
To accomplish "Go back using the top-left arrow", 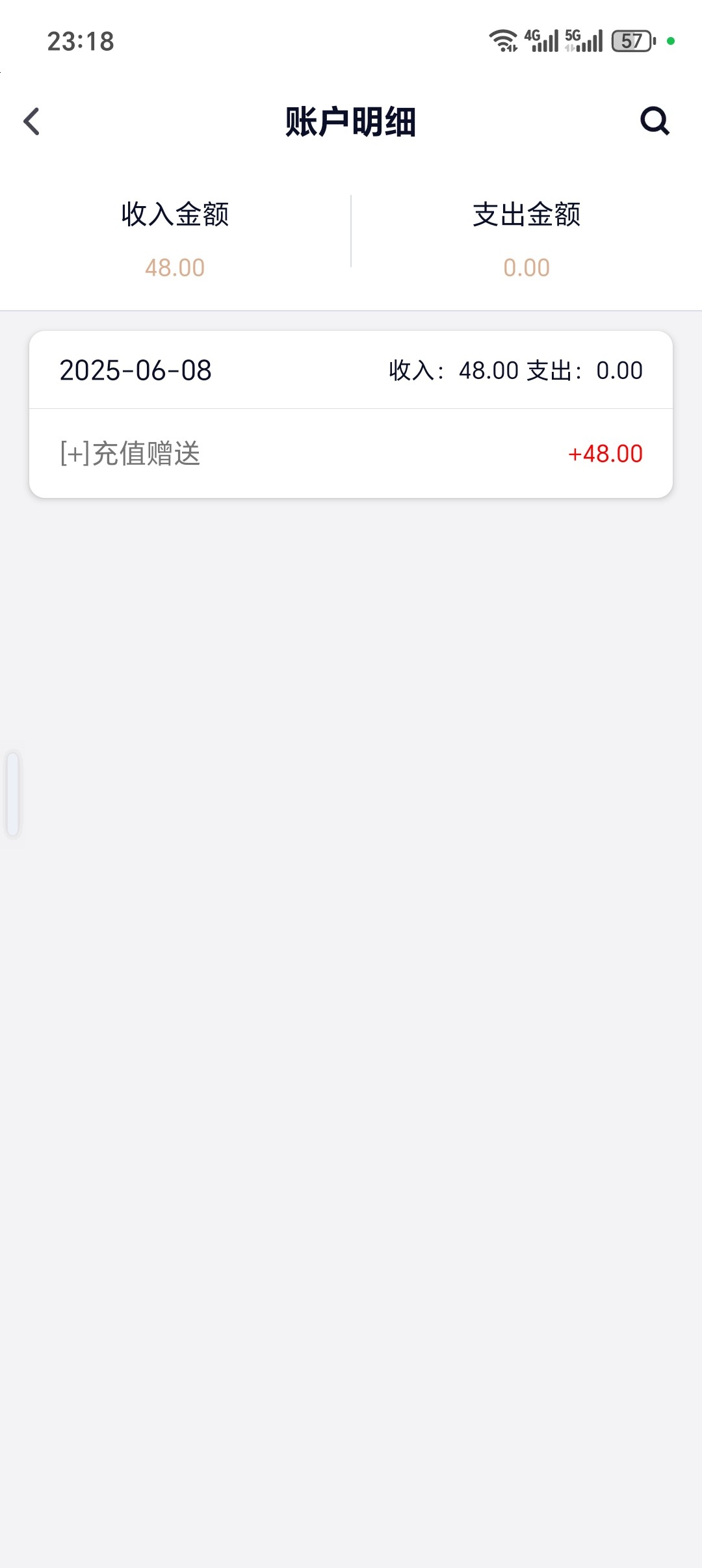I will coord(31,122).
